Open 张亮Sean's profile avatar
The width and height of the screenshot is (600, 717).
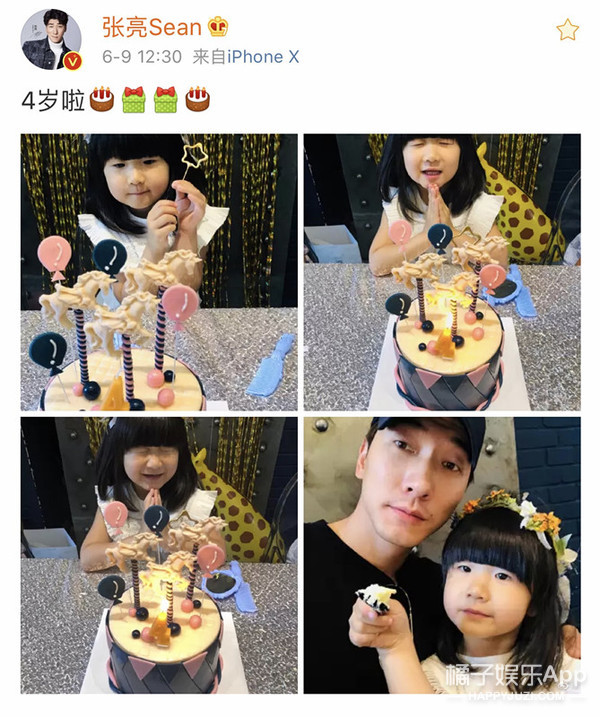pyautogui.click(x=51, y=39)
